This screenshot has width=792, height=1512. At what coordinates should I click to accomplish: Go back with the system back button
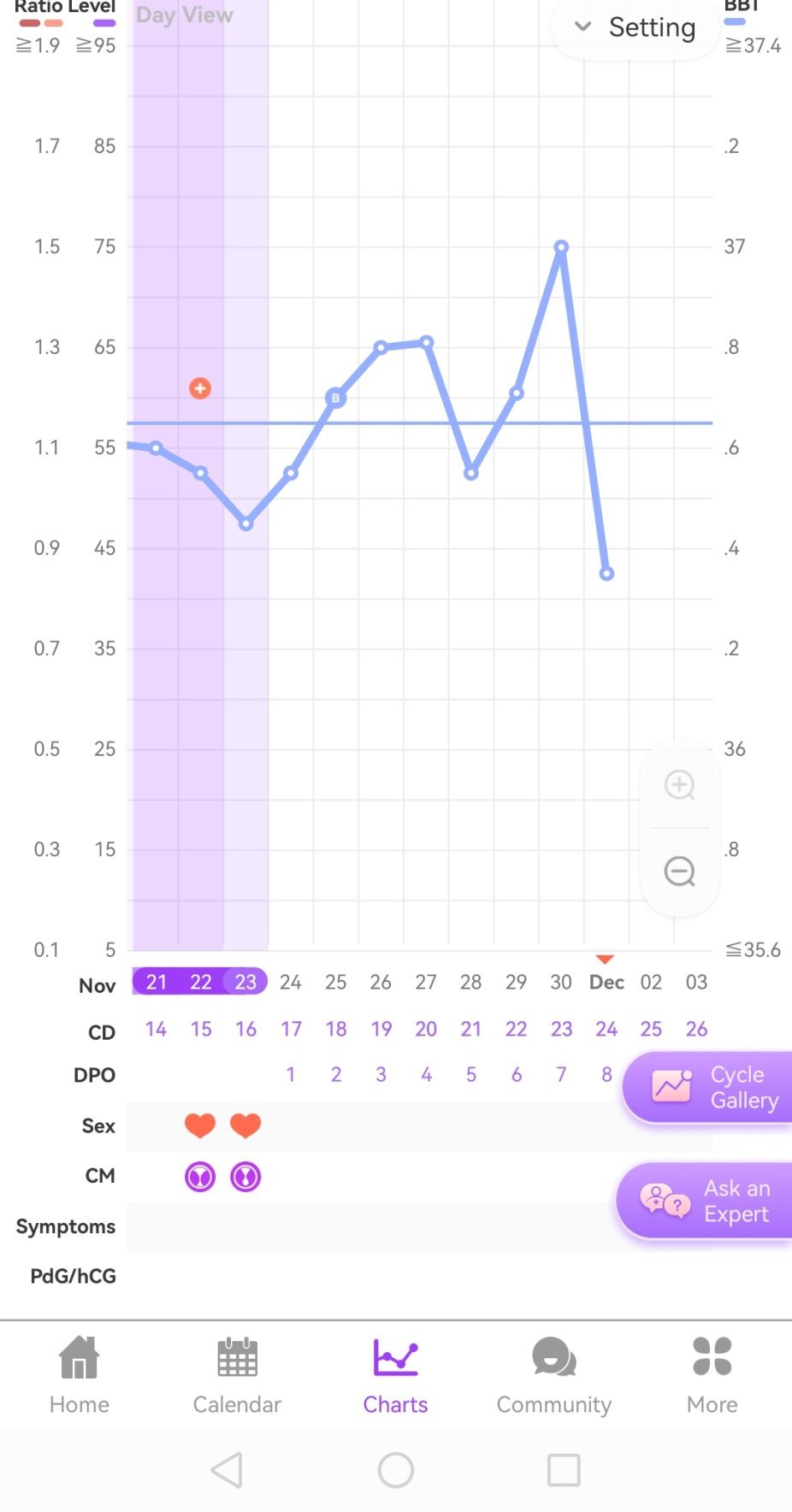coord(227,1470)
